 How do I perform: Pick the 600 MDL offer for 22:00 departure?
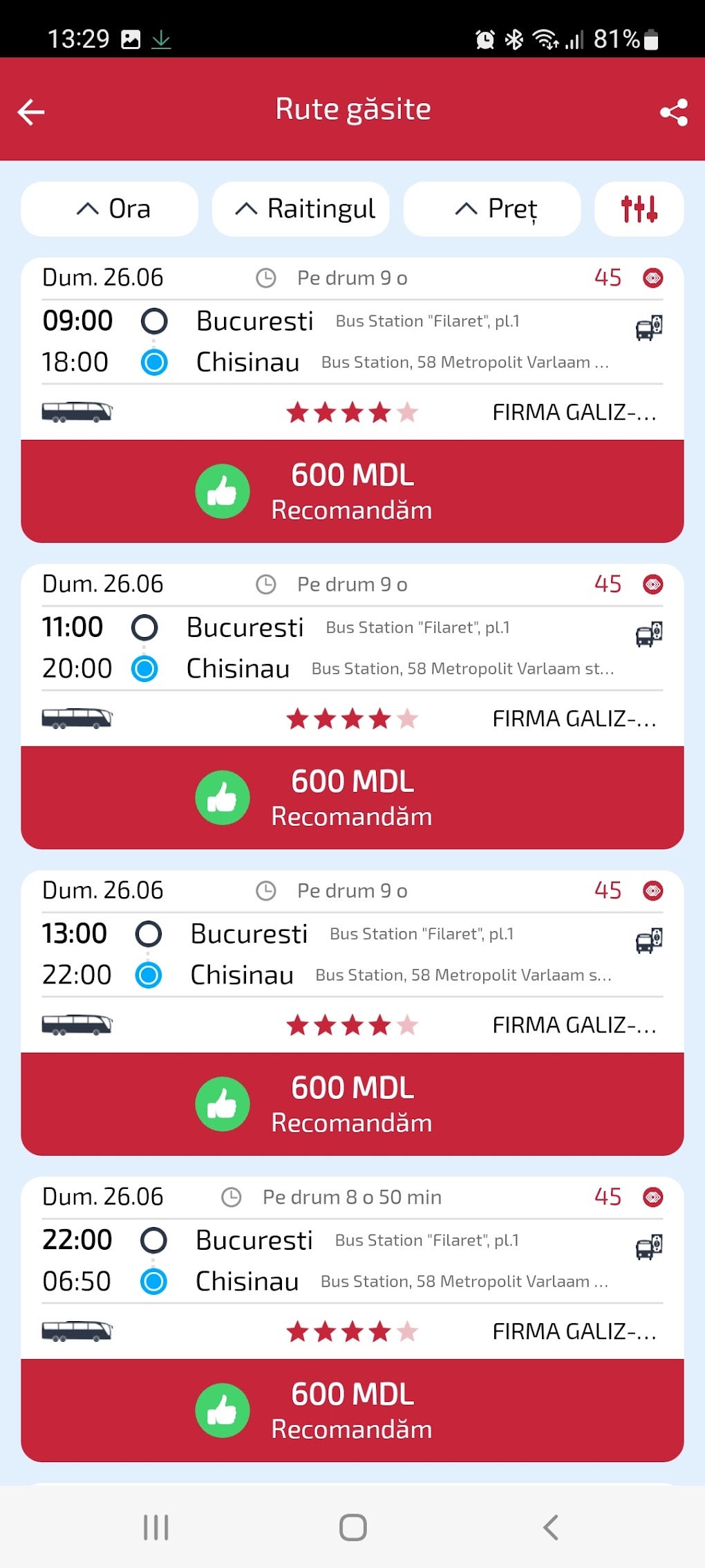(352, 1411)
